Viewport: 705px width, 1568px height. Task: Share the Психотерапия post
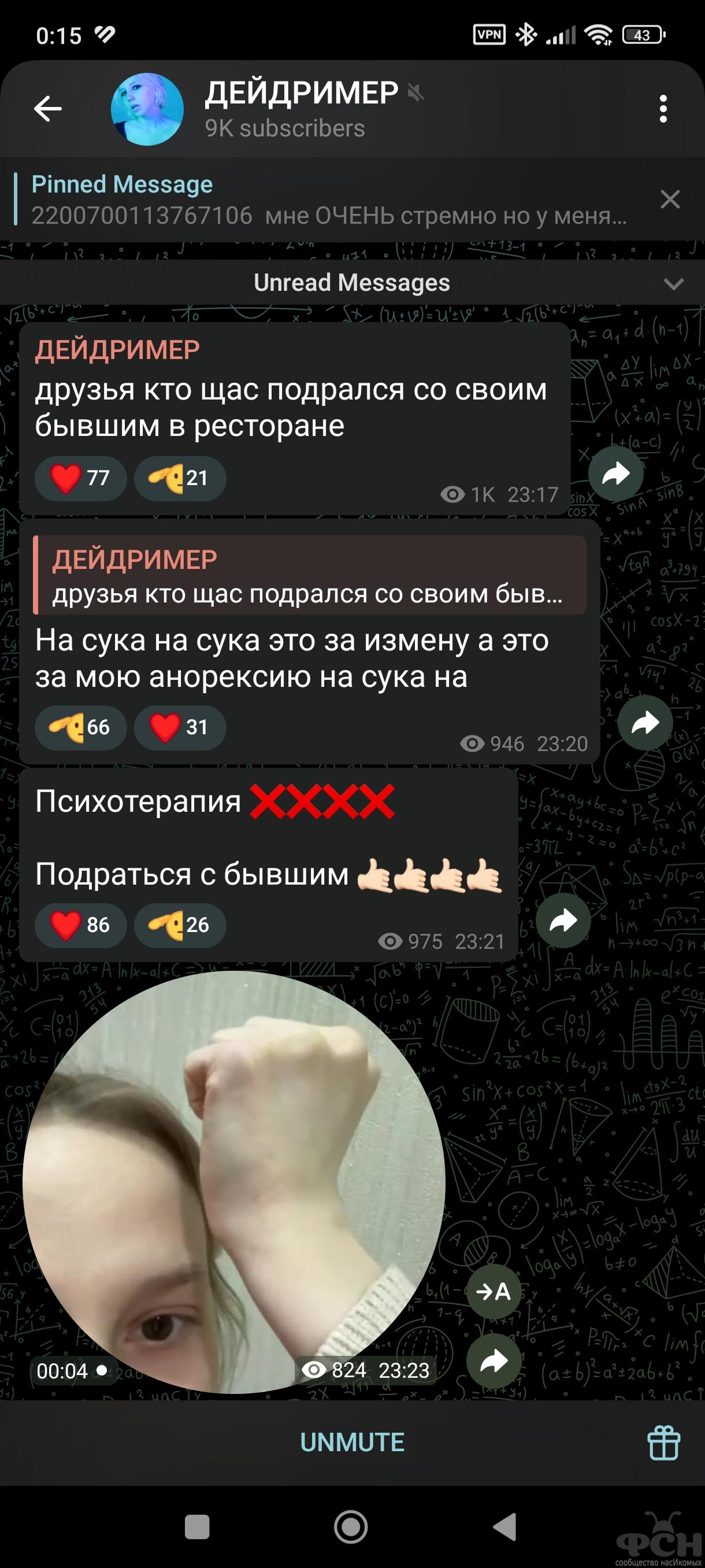[x=563, y=920]
